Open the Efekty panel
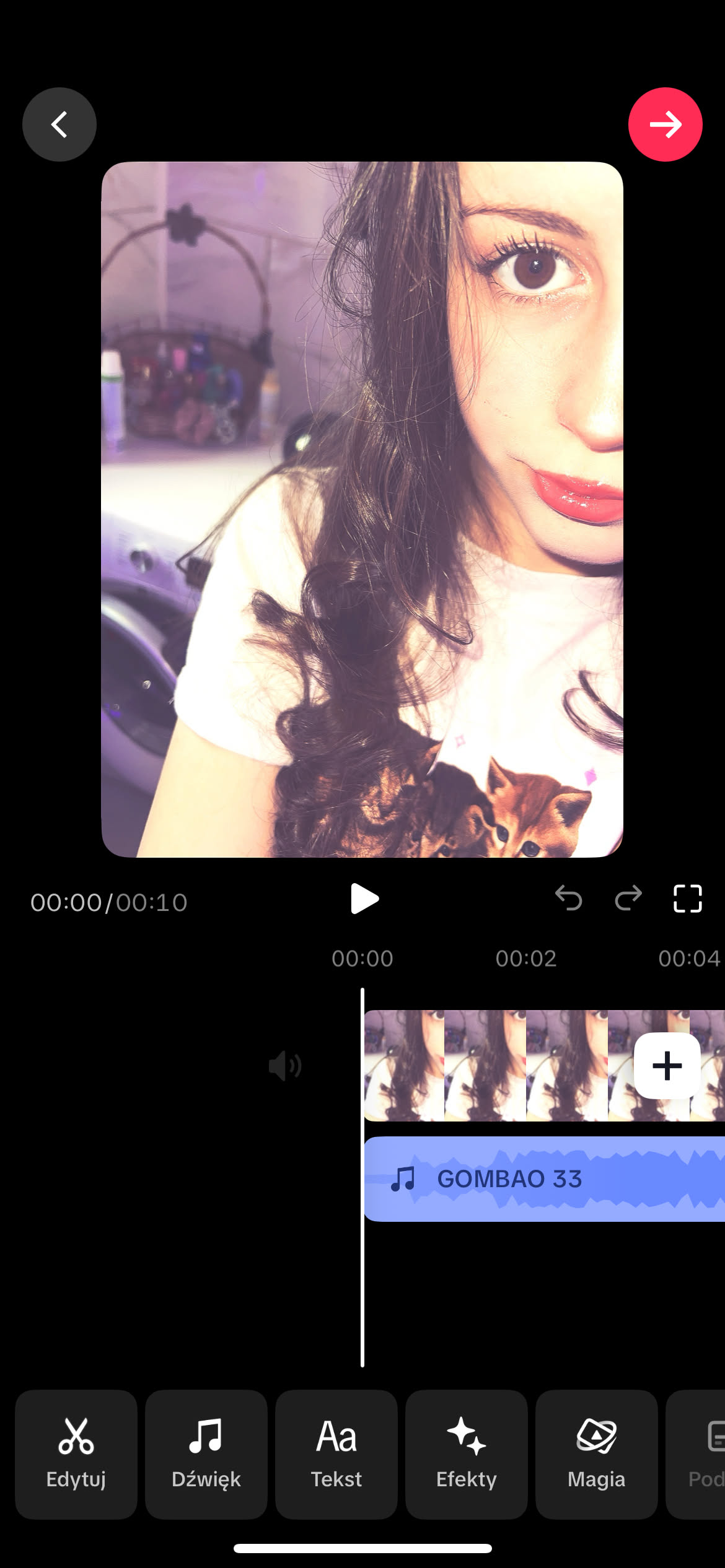This screenshot has width=725, height=1568. coord(467,1454)
